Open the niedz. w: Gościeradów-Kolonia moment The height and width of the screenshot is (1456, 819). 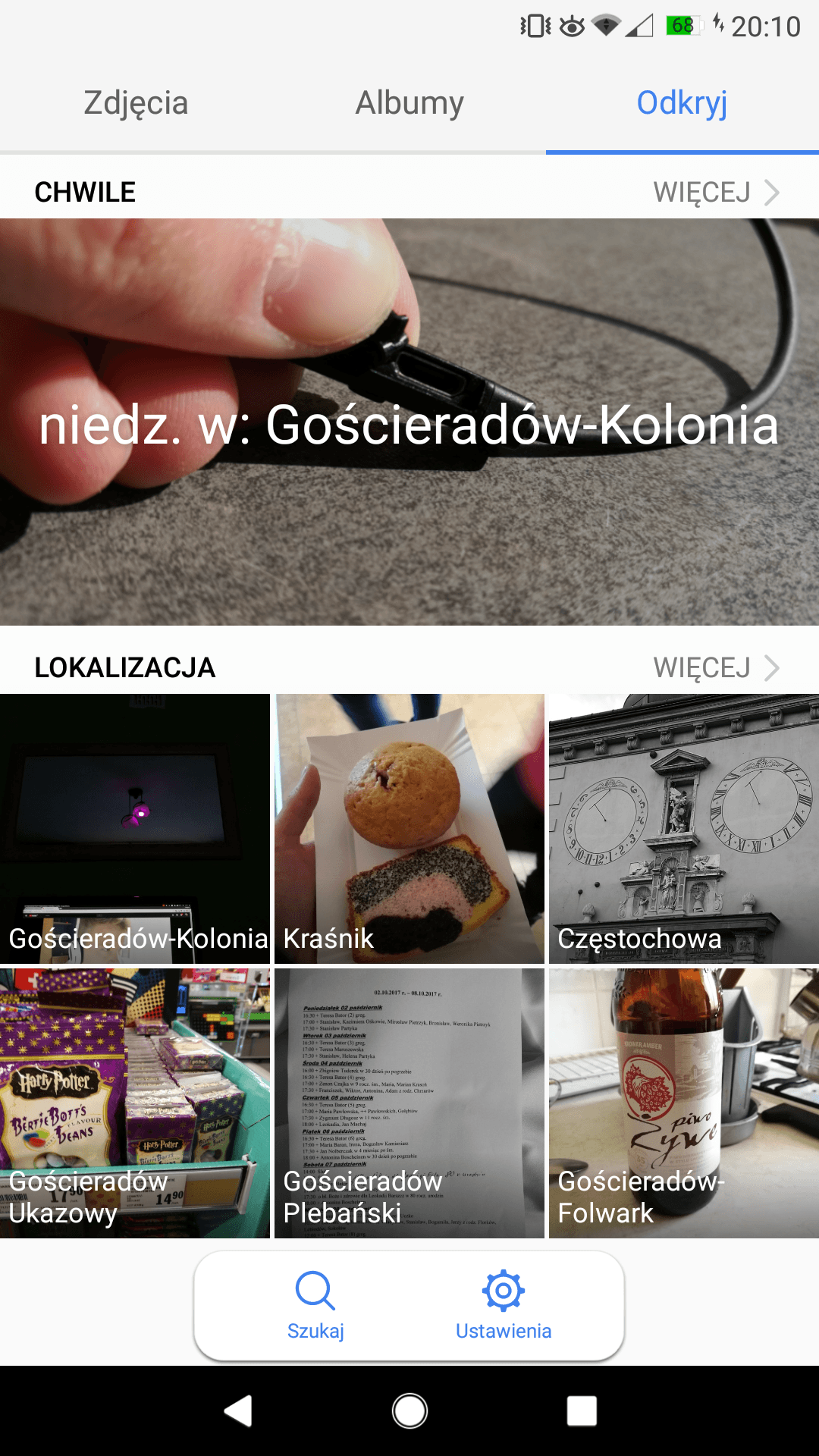pos(409,422)
